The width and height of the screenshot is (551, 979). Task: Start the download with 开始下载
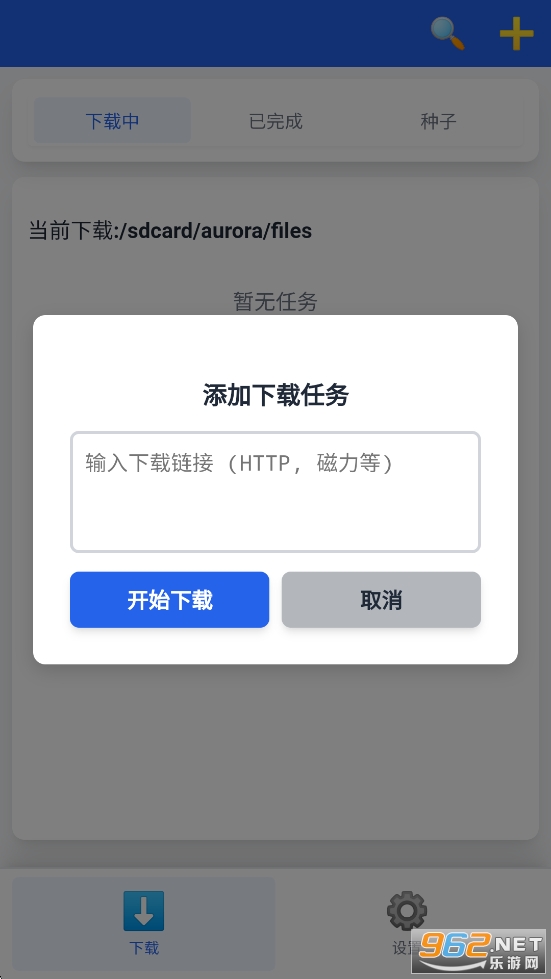tap(170, 600)
